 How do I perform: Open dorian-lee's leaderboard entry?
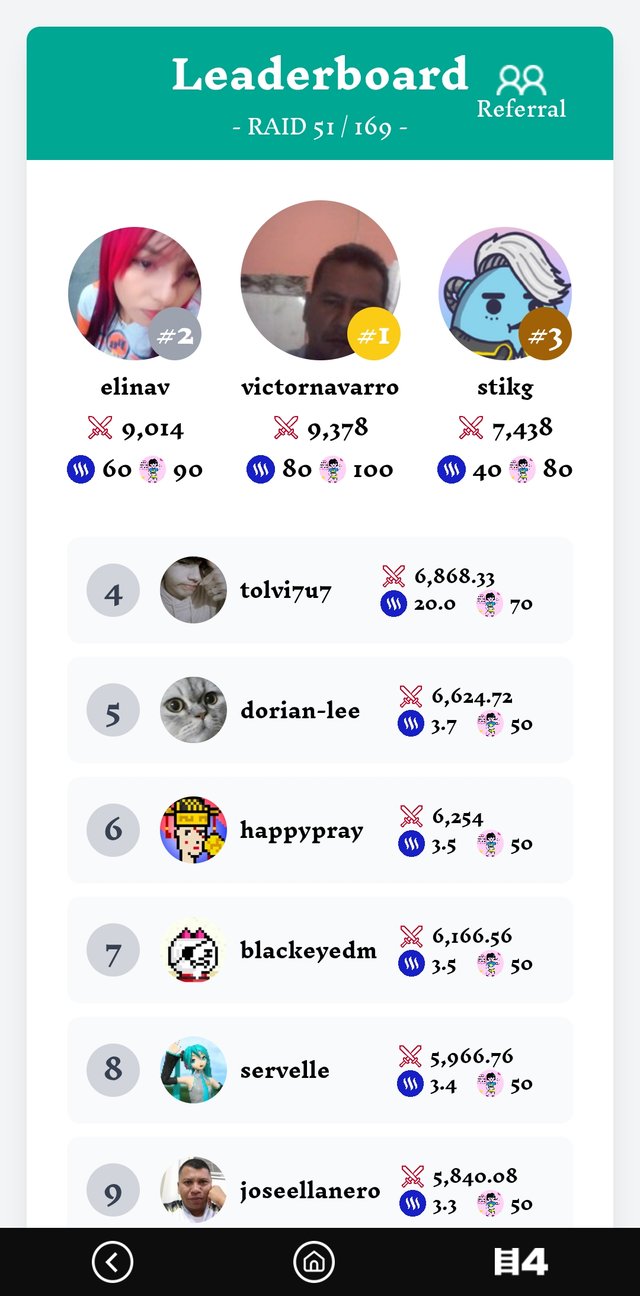[320, 710]
